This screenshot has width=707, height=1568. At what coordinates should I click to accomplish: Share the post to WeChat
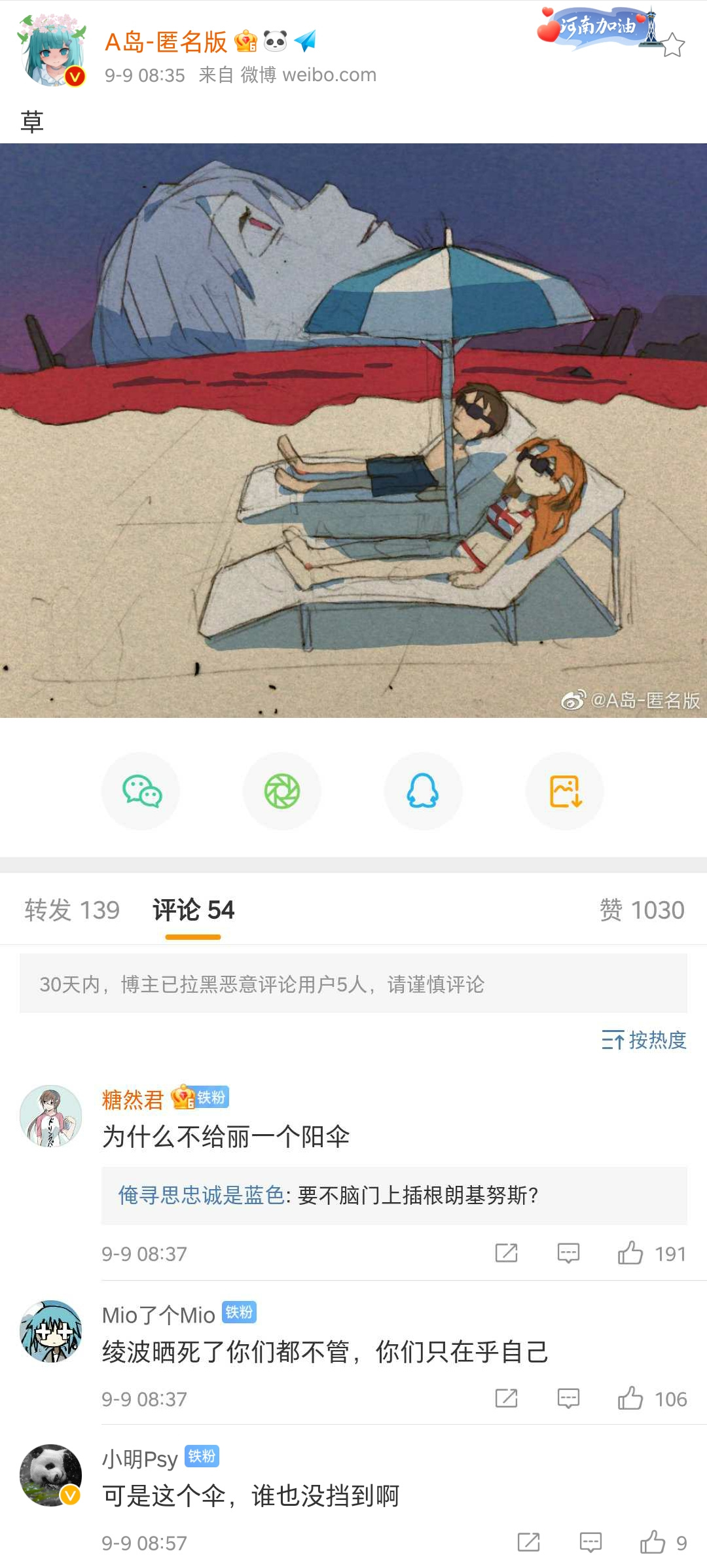(141, 791)
